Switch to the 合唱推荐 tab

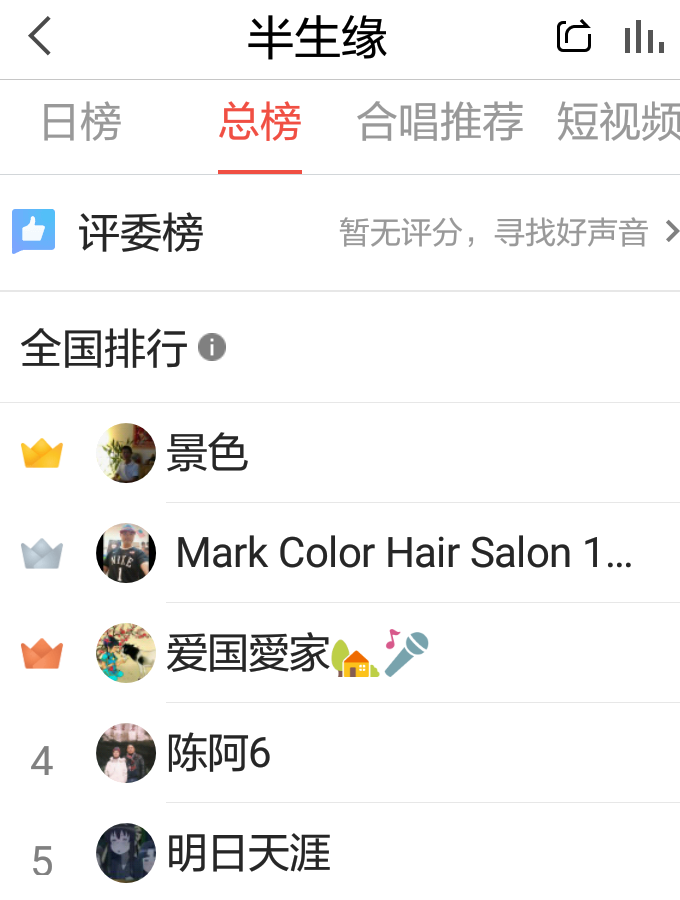click(440, 123)
